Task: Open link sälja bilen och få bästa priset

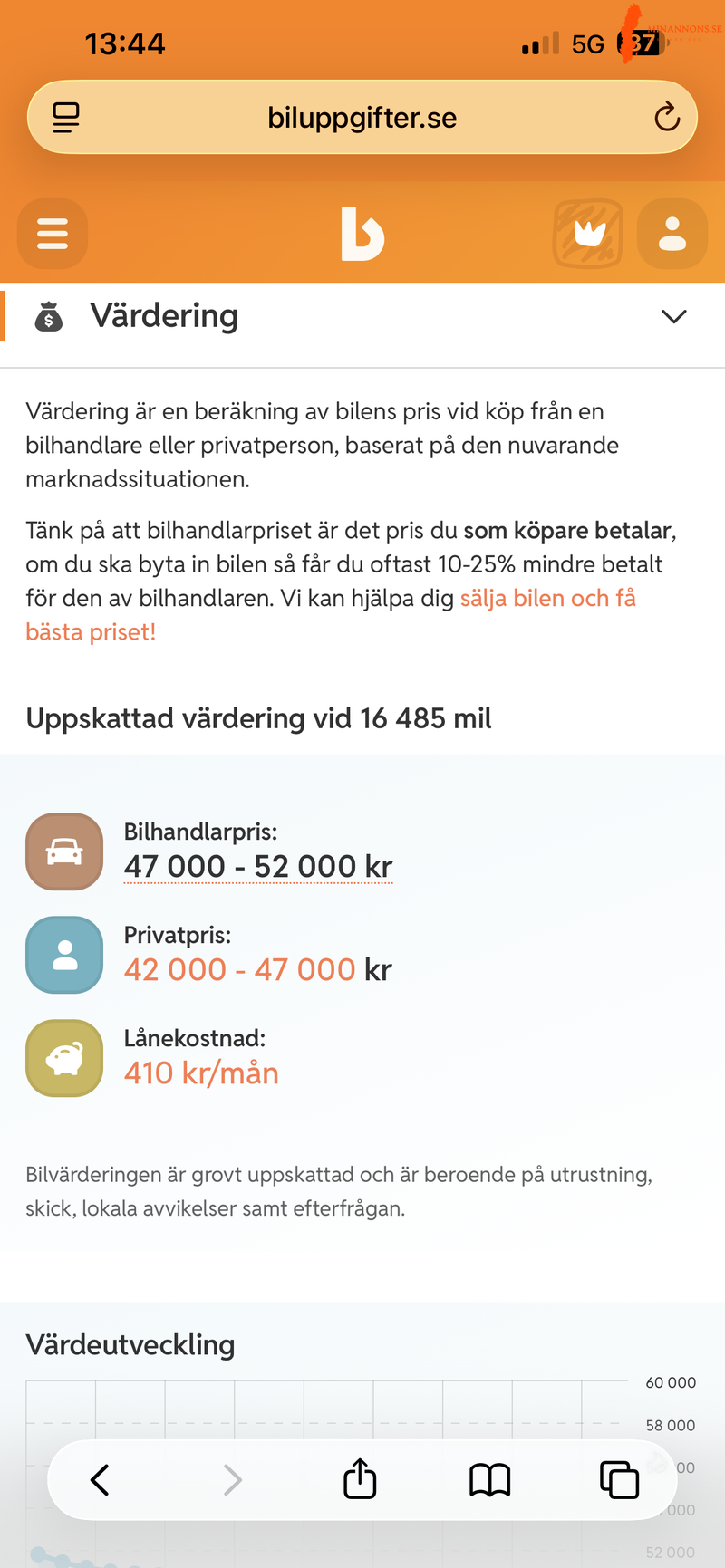Action: click(331, 615)
